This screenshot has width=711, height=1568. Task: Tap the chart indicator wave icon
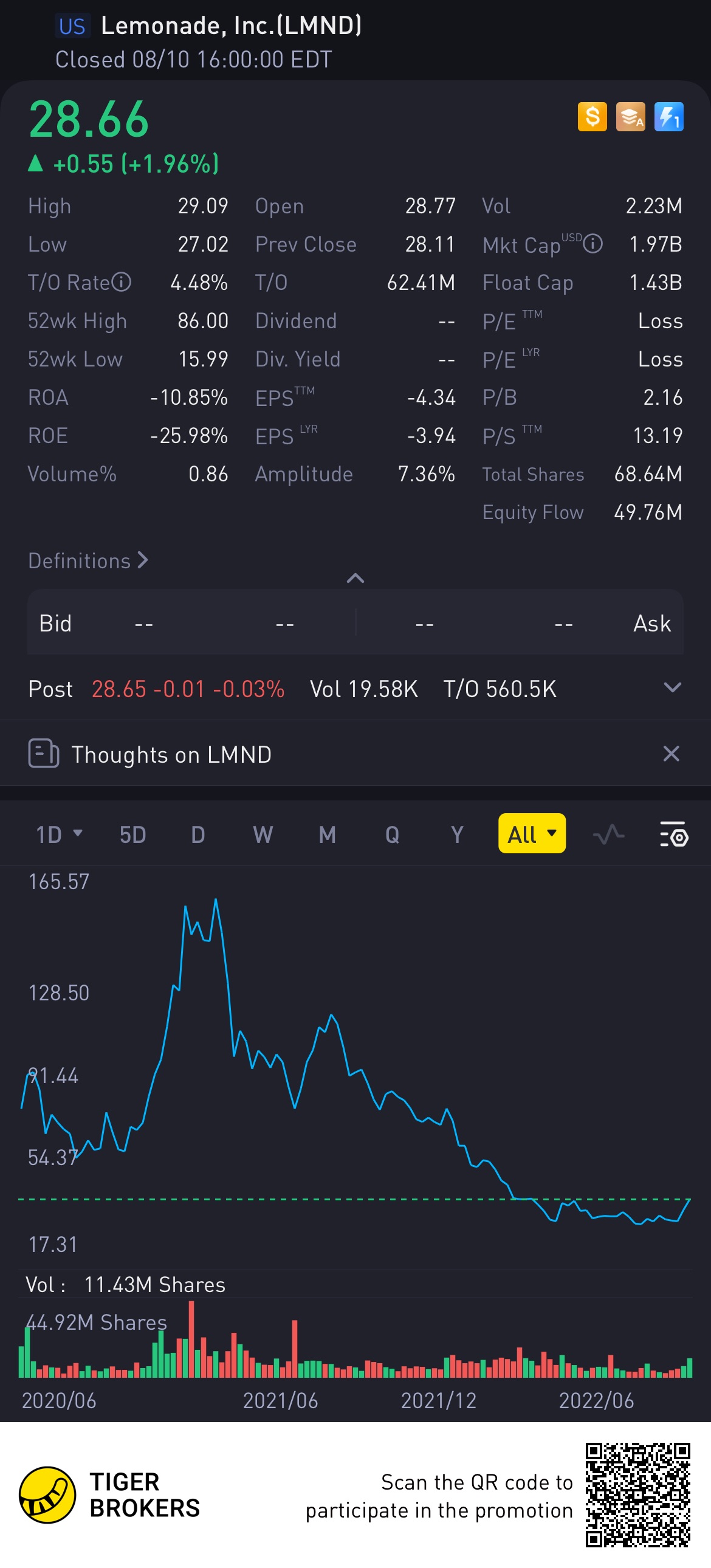[608, 834]
